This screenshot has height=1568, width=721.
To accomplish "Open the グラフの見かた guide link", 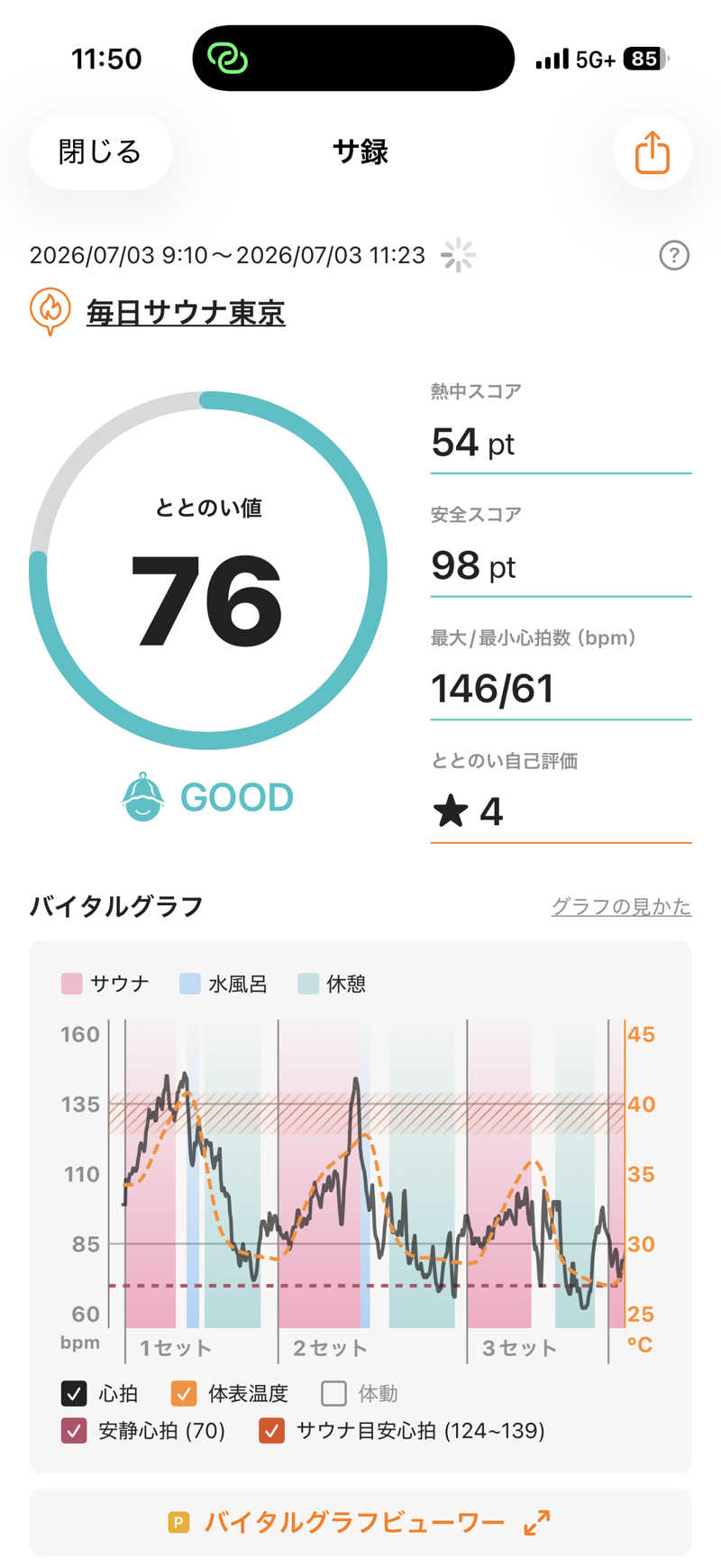I will (621, 906).
